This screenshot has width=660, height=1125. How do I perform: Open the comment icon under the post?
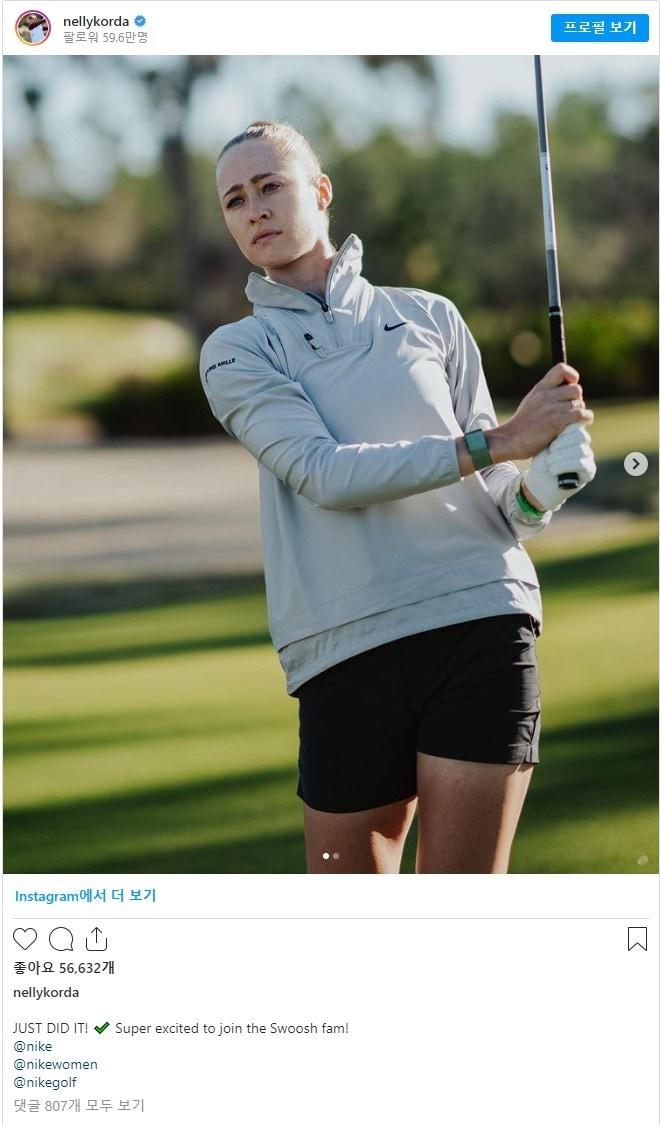(61, 939)
